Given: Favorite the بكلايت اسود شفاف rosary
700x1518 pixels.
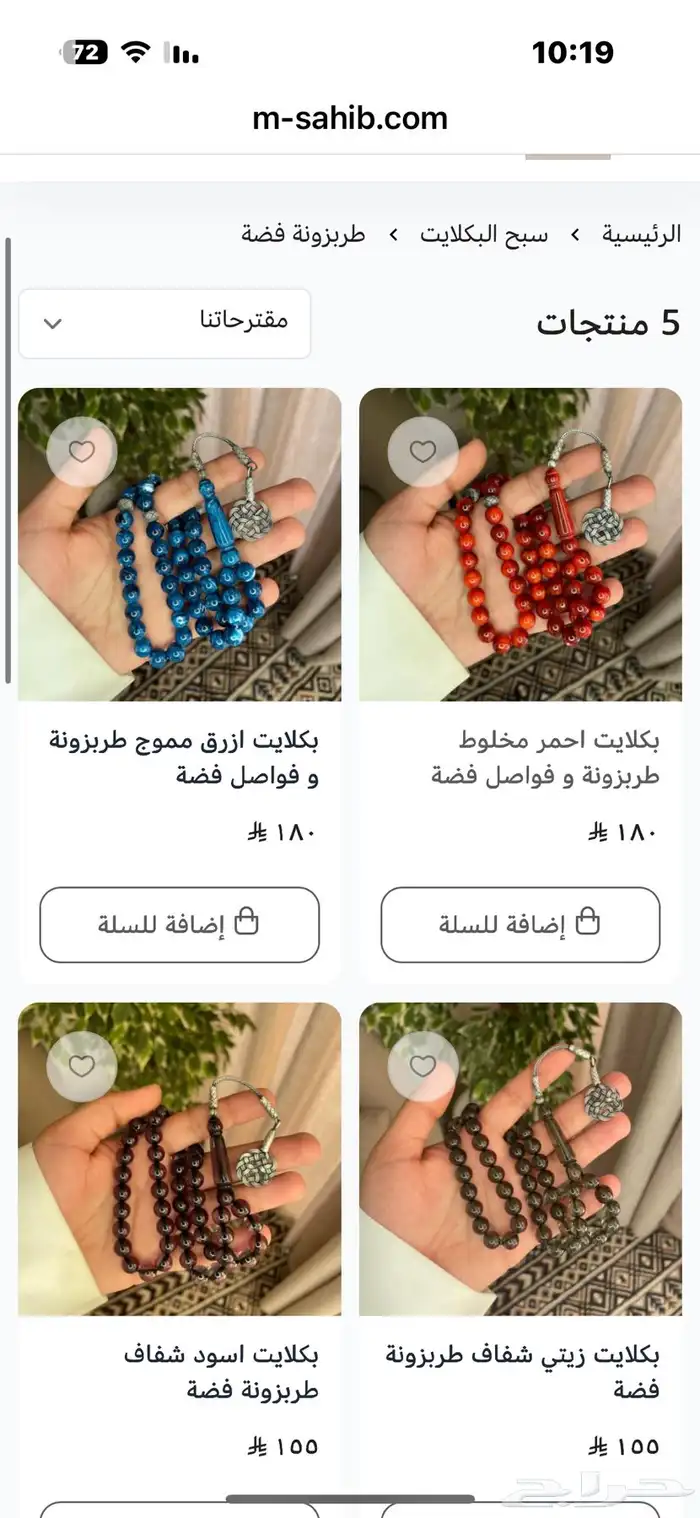Looking at the screenshot, I should tap(82, 1066).
